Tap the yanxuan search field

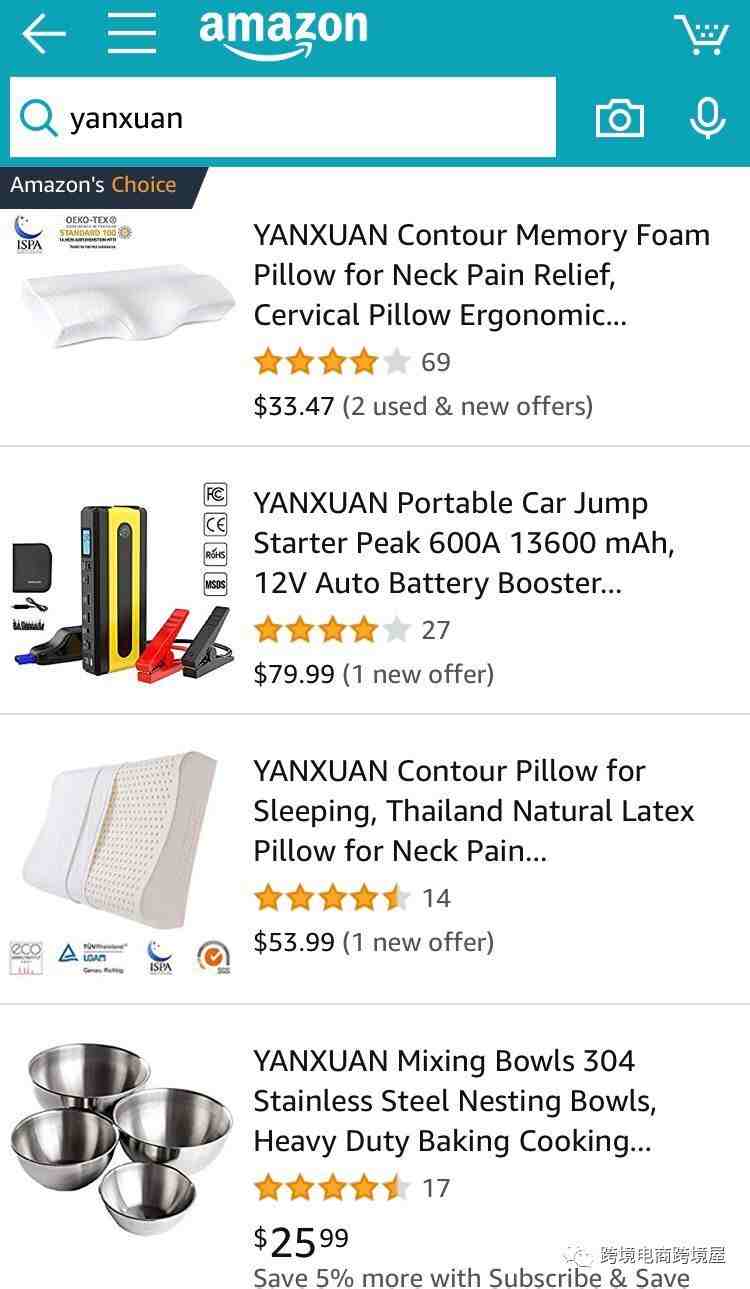pyautogui.click(x=283, y=118)
